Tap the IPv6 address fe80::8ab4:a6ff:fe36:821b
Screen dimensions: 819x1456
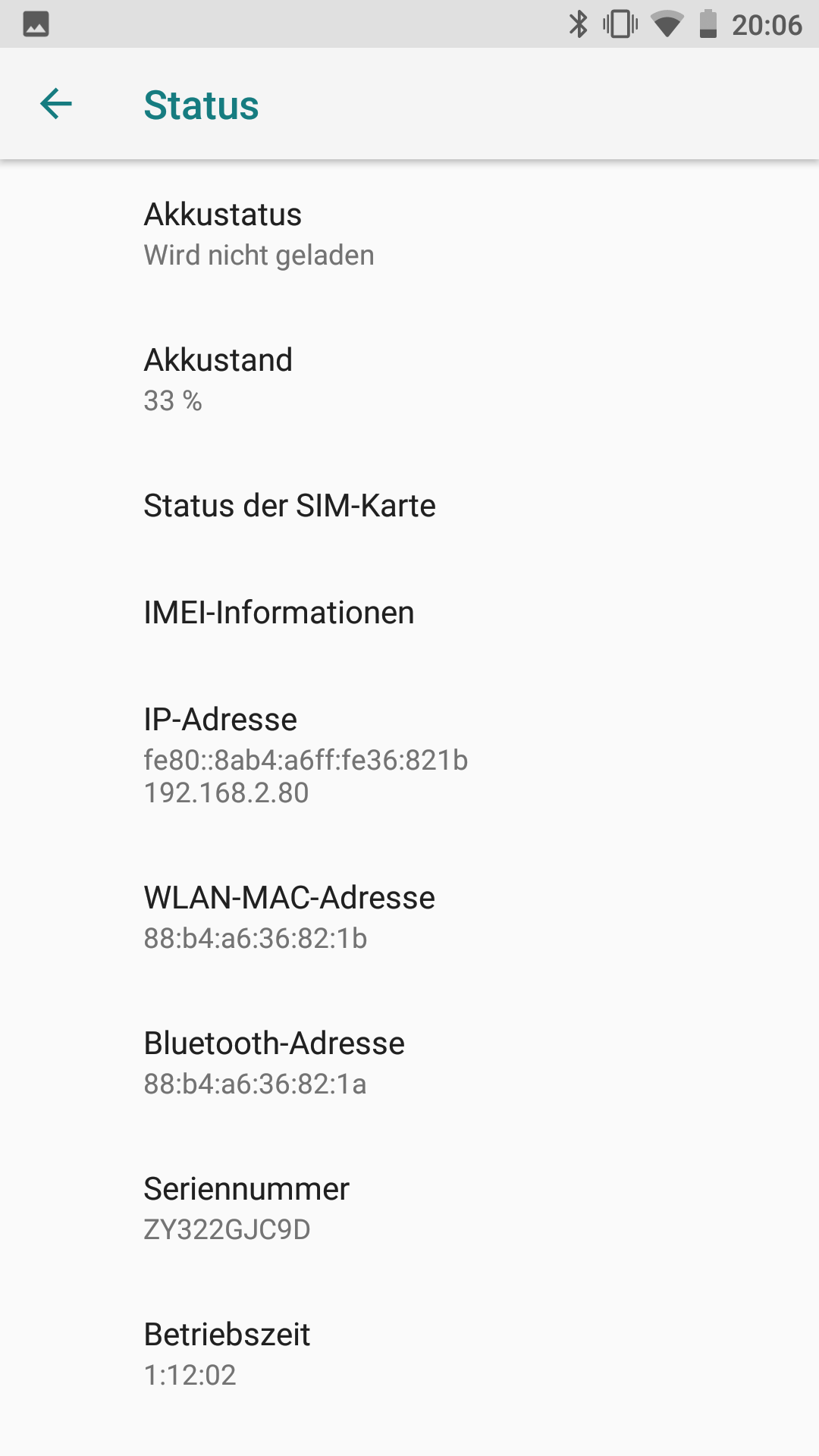pos(306,760)
